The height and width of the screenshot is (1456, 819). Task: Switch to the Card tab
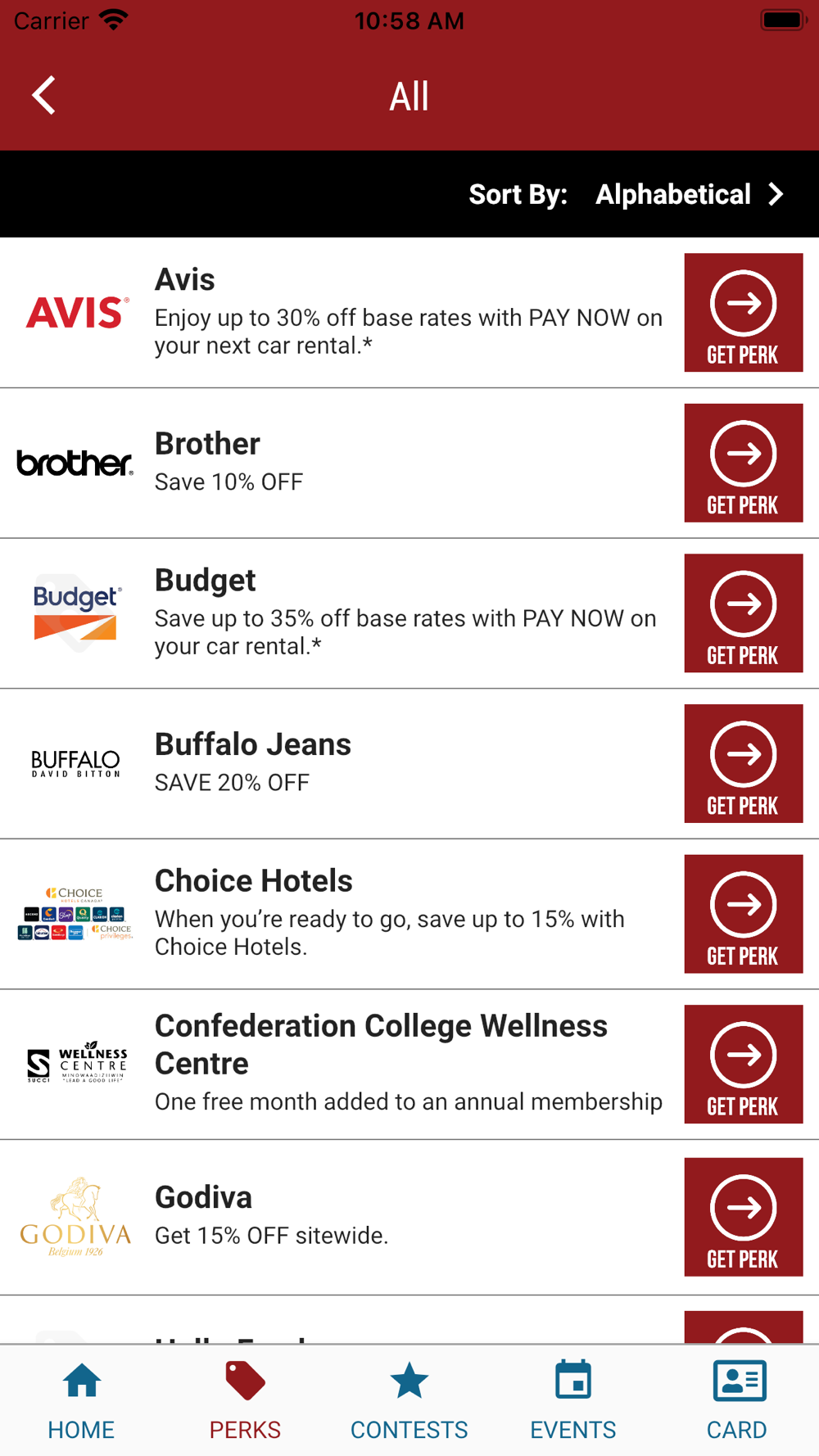coord(736,1400)
